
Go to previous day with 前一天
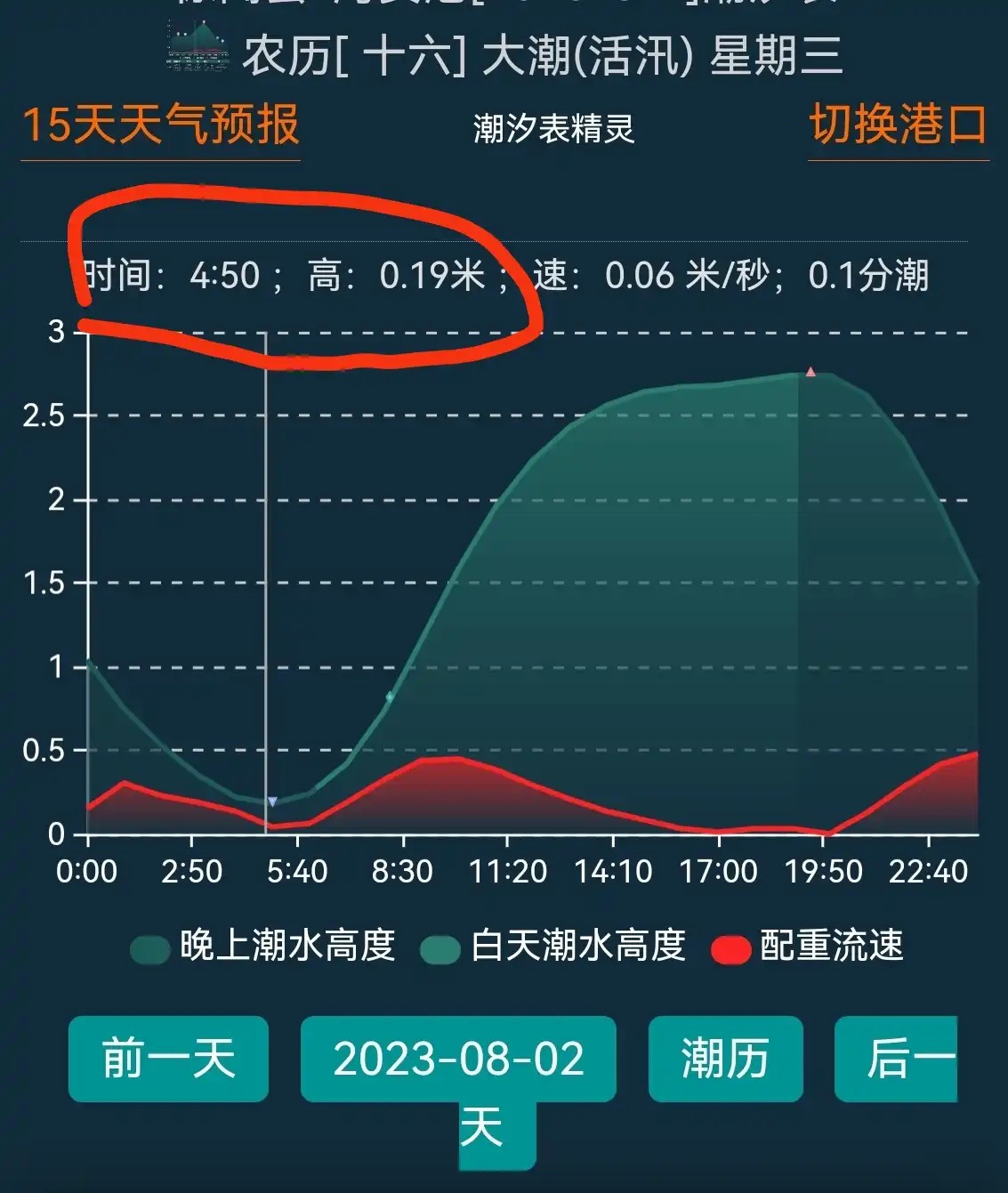pos(168,1059)
